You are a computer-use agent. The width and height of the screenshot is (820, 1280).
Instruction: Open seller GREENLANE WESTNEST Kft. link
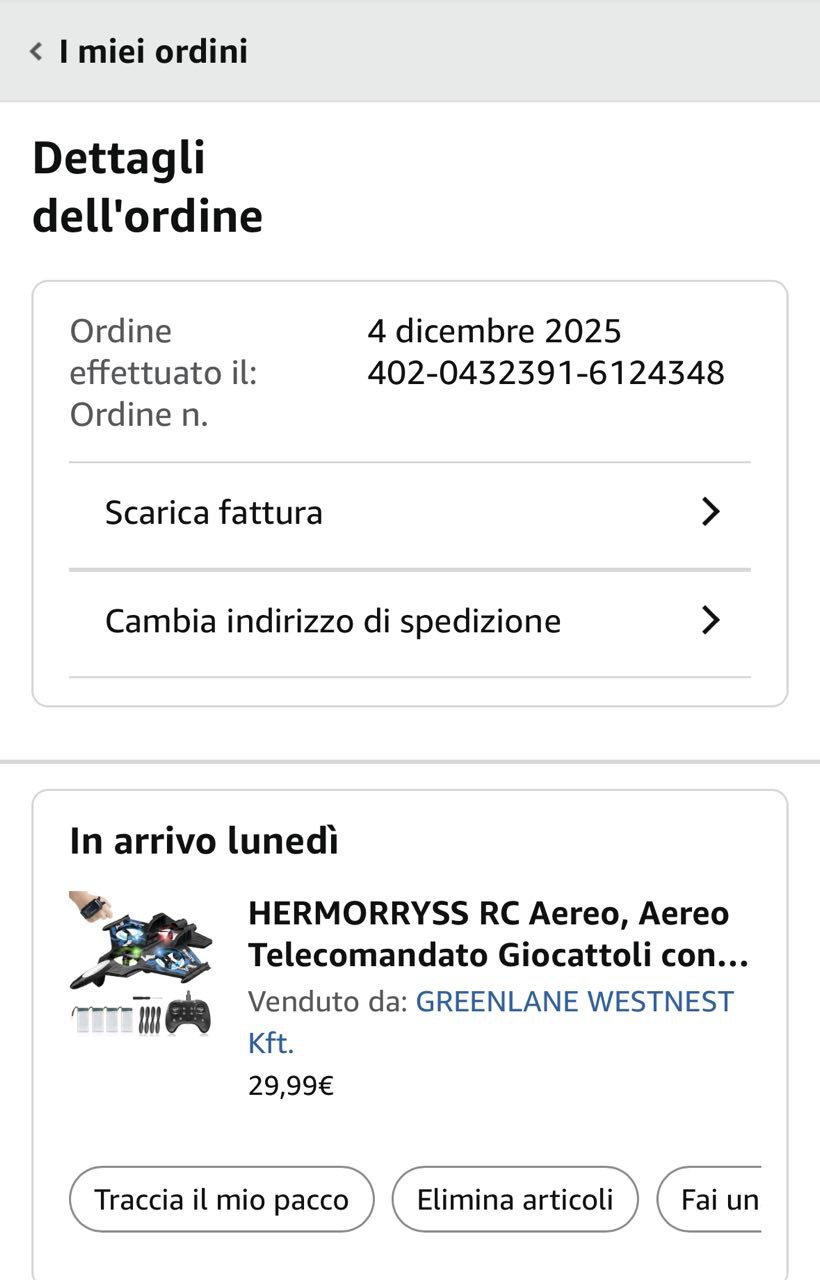coord(573,1002)
